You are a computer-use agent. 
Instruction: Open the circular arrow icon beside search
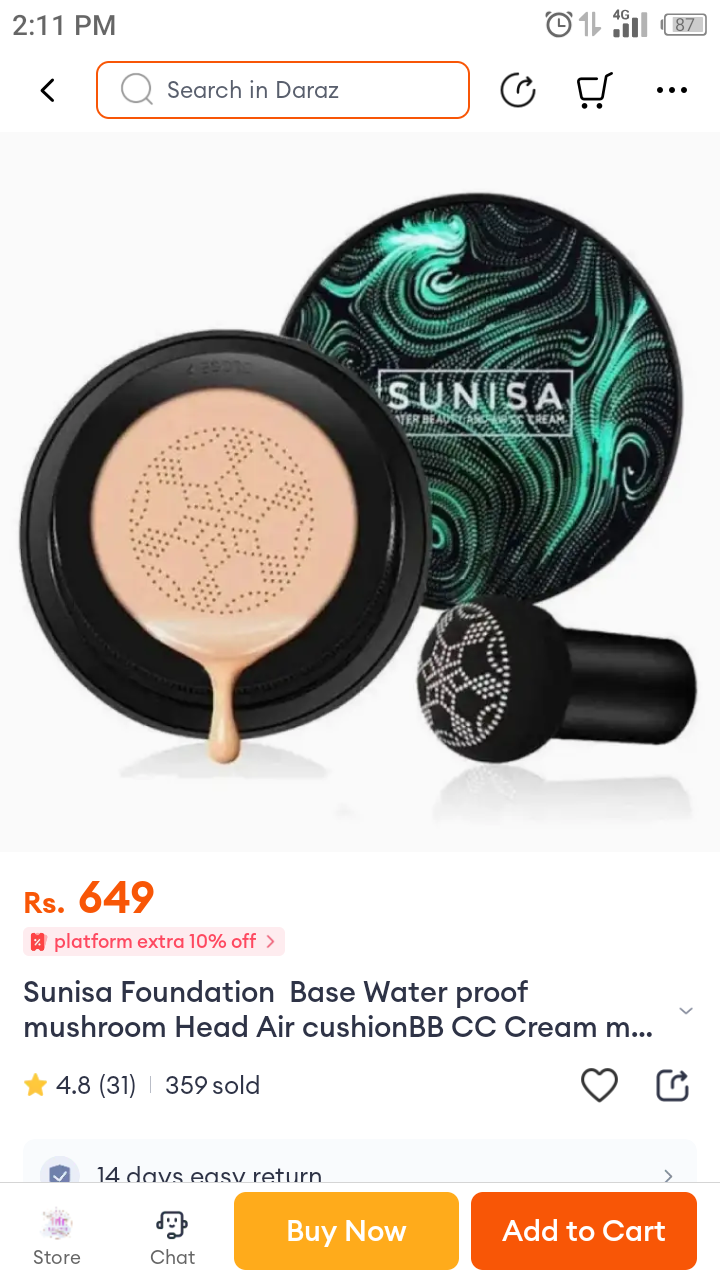click(x=517, y=90)
